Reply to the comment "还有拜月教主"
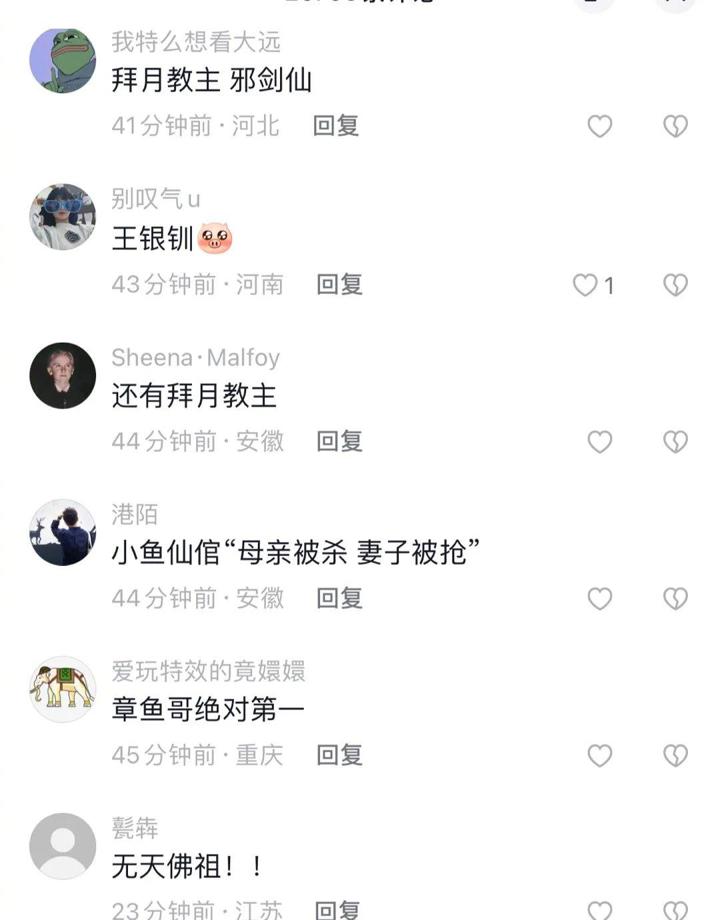This screenshot has width=720, height=920. pyautogui.click(x=339, y=441)
